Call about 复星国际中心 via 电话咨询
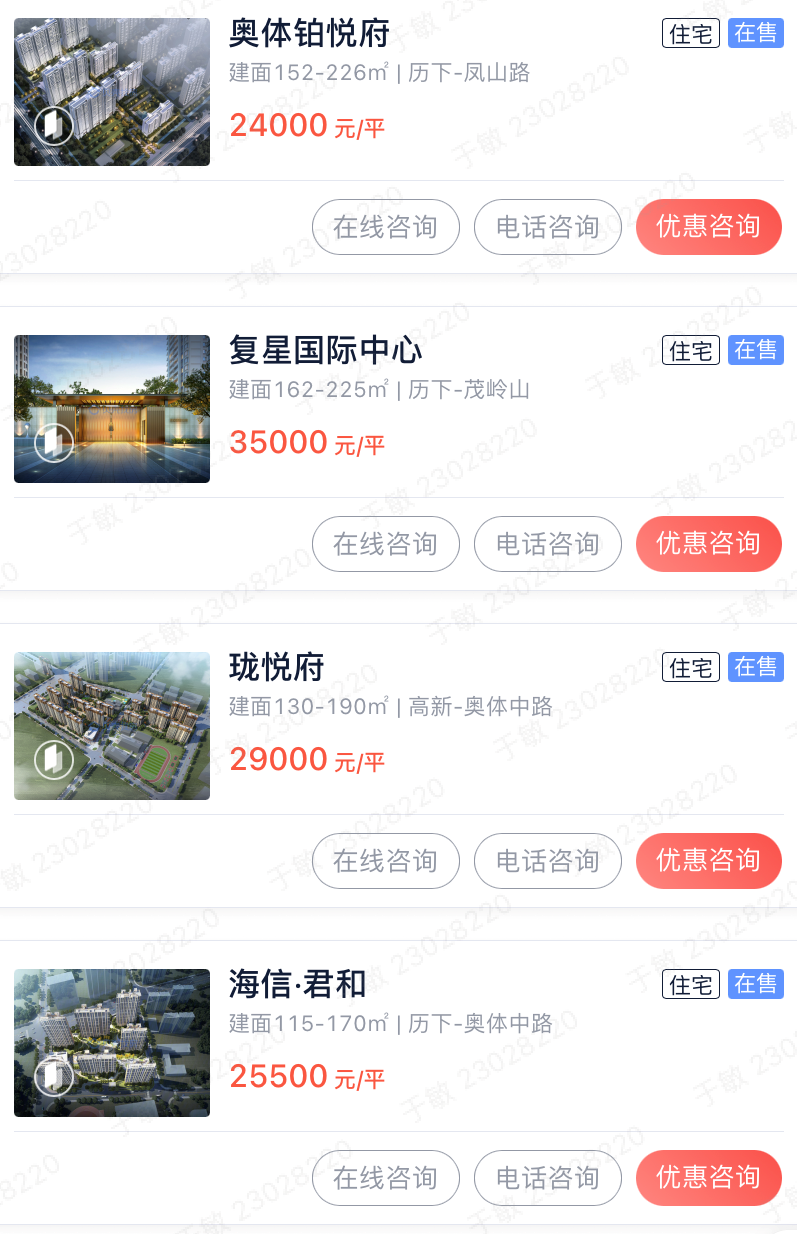 [x=547, y=544]
